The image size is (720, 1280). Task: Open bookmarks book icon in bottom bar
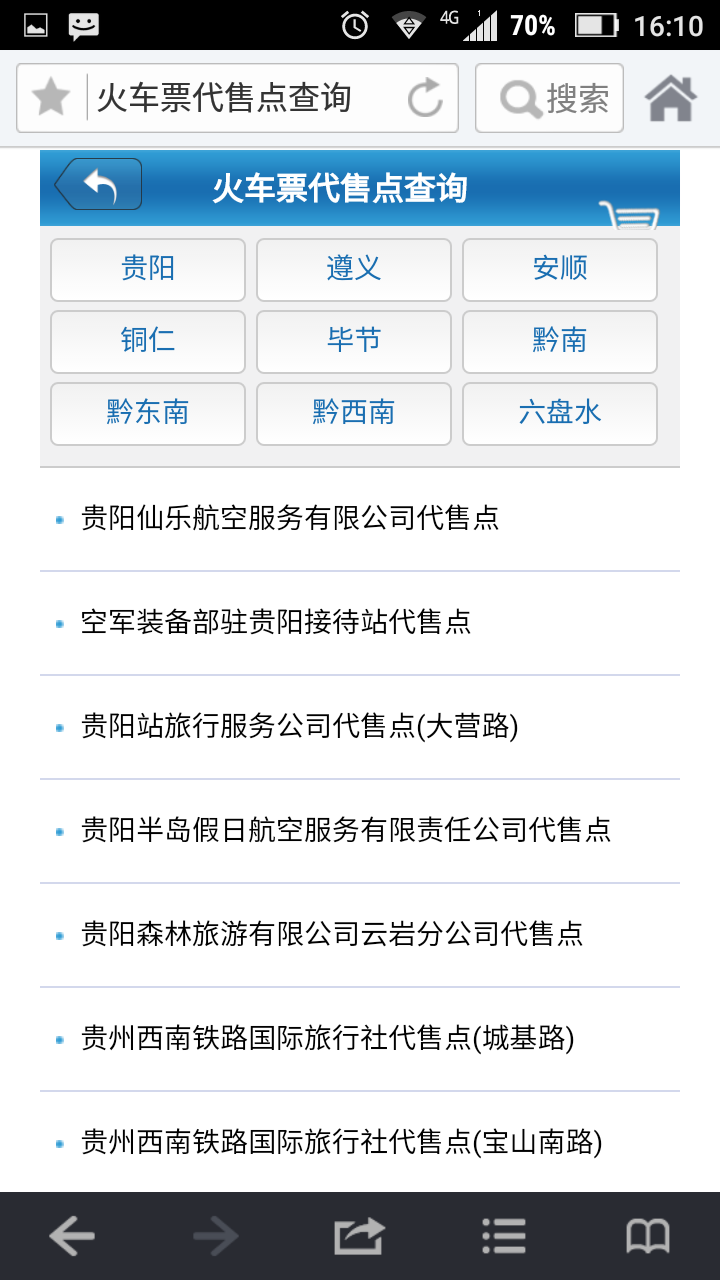[x=648, y=1237]
